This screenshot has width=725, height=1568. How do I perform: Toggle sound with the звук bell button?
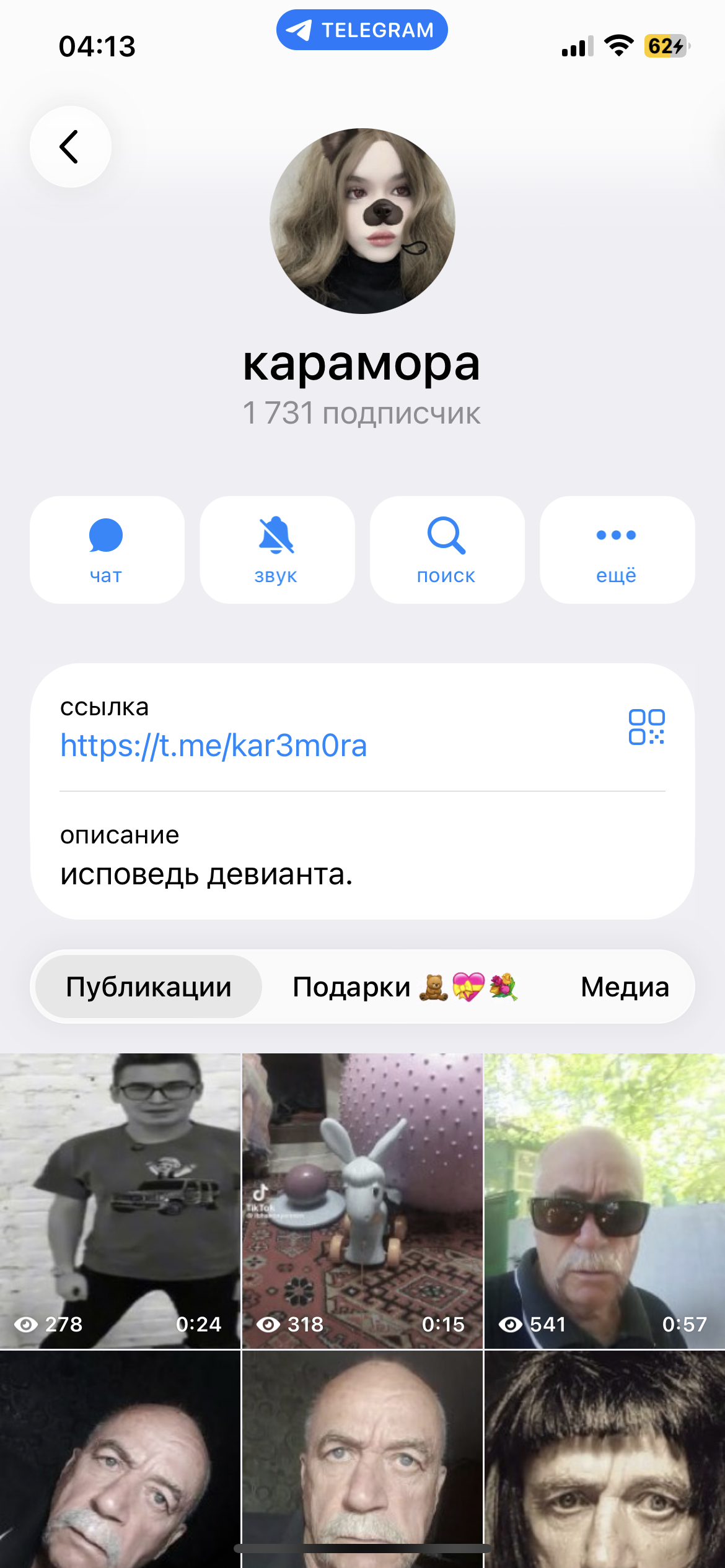coord(276,549)
